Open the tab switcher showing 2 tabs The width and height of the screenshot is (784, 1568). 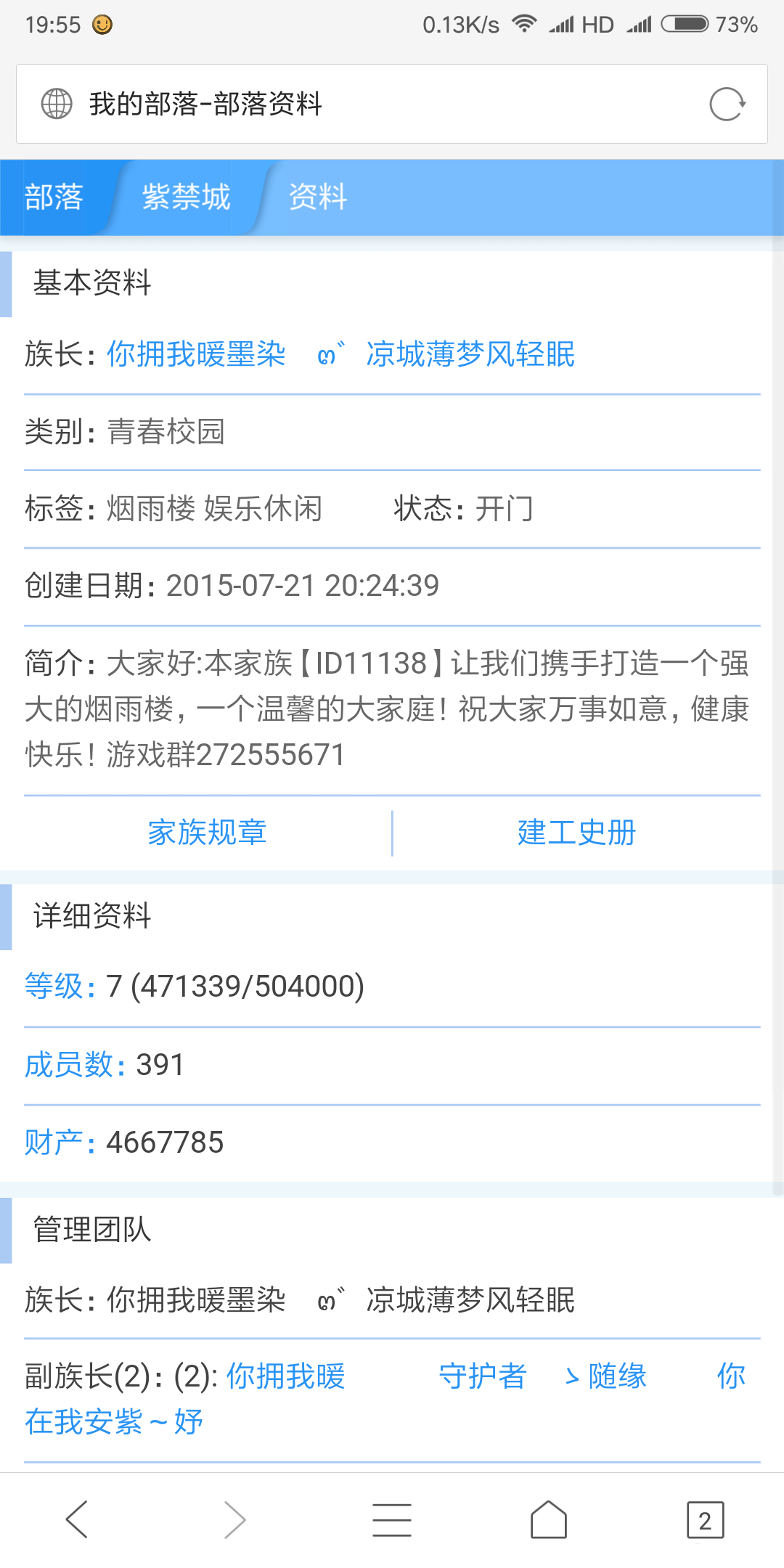click(706, 1519)
